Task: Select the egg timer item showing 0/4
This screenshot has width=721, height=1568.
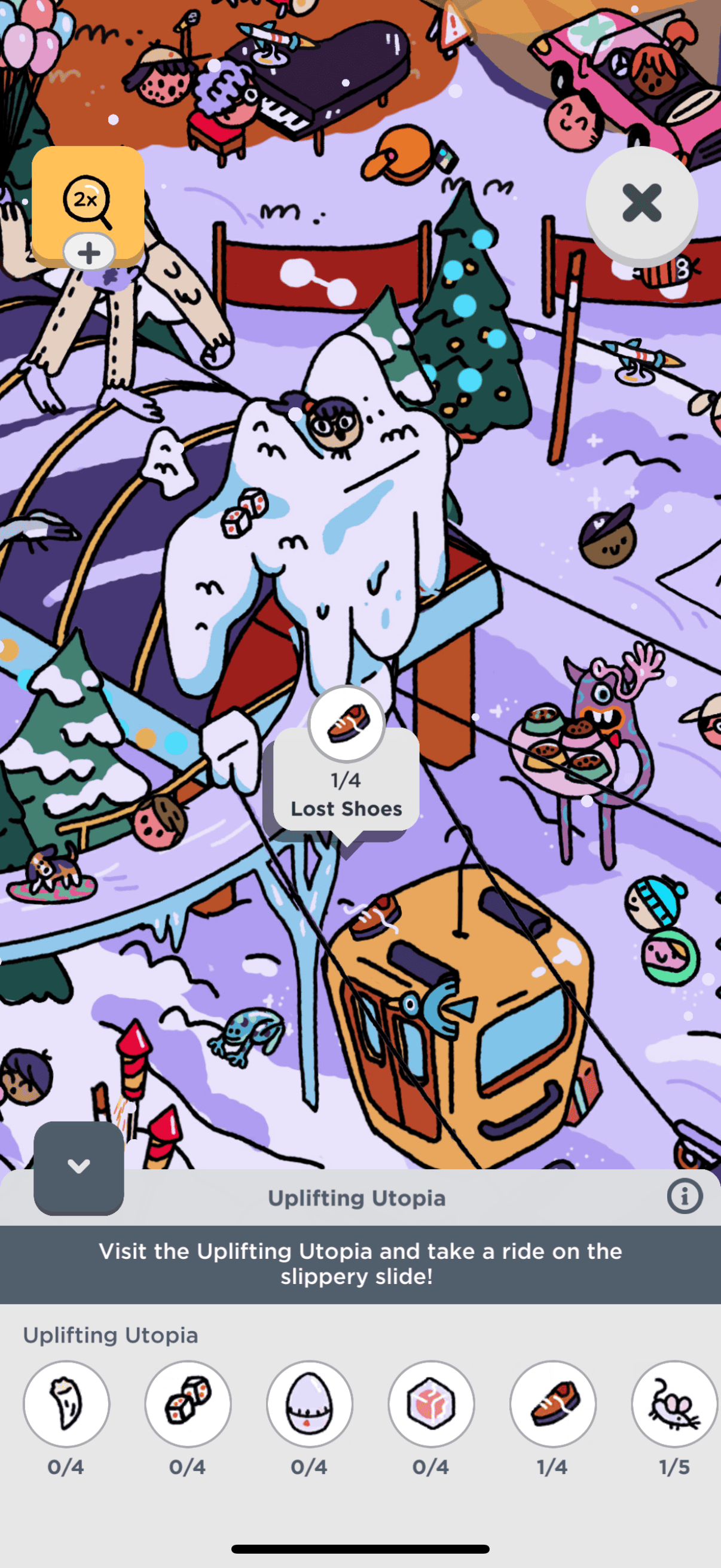Action: (310, 1404)
